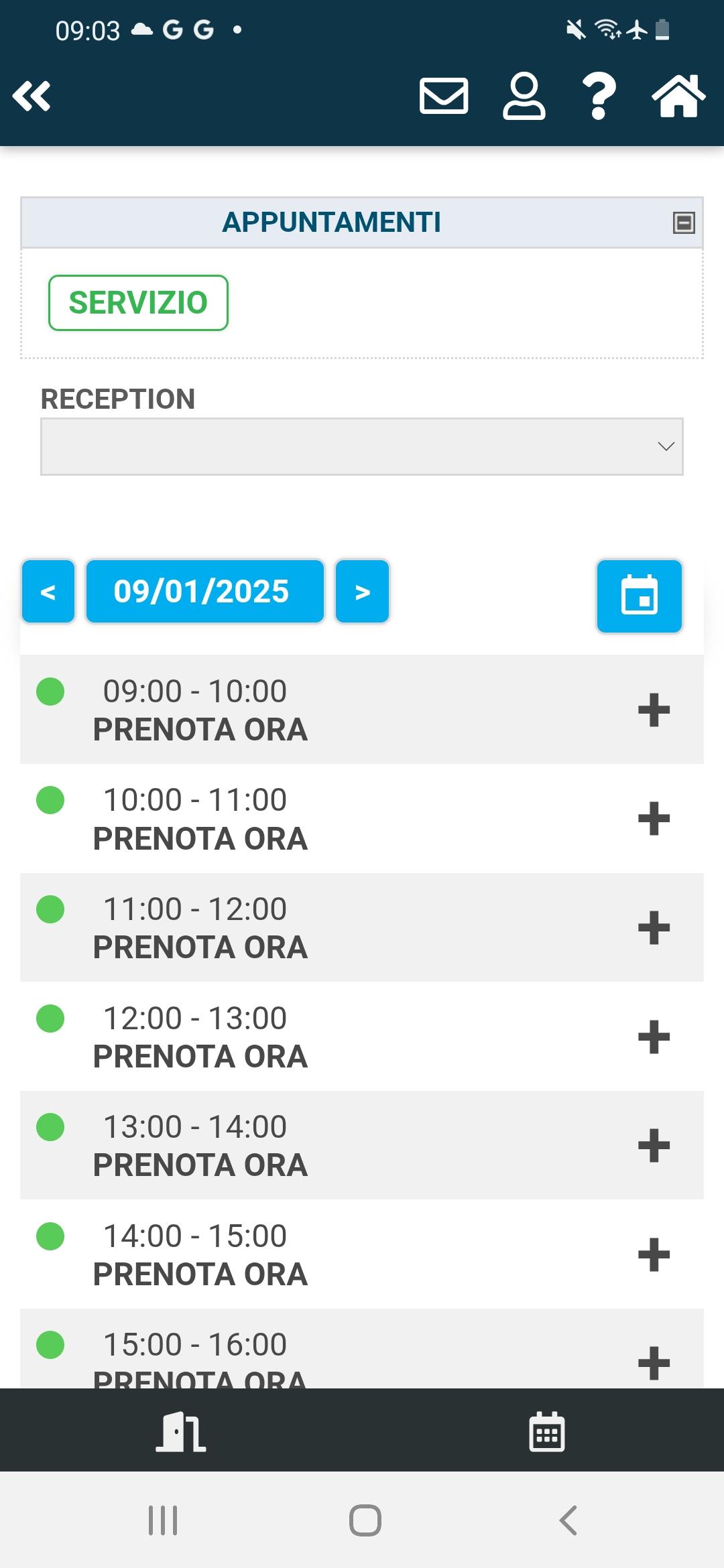Screen dimensions: 724x1568
Task: Expand the Reception dropdown
Action: point(362,447)
